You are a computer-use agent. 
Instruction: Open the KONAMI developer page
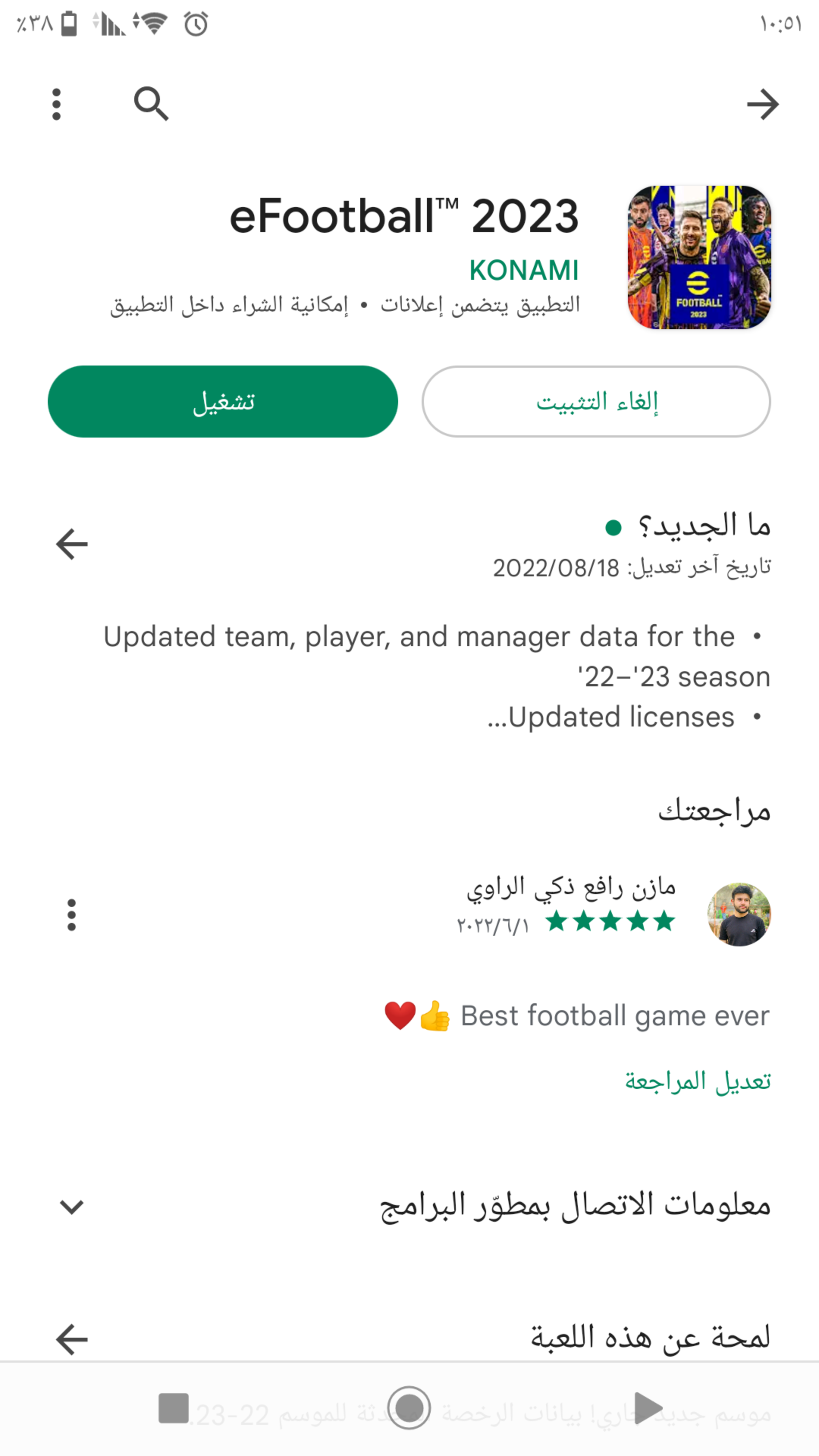pos(523,270)
